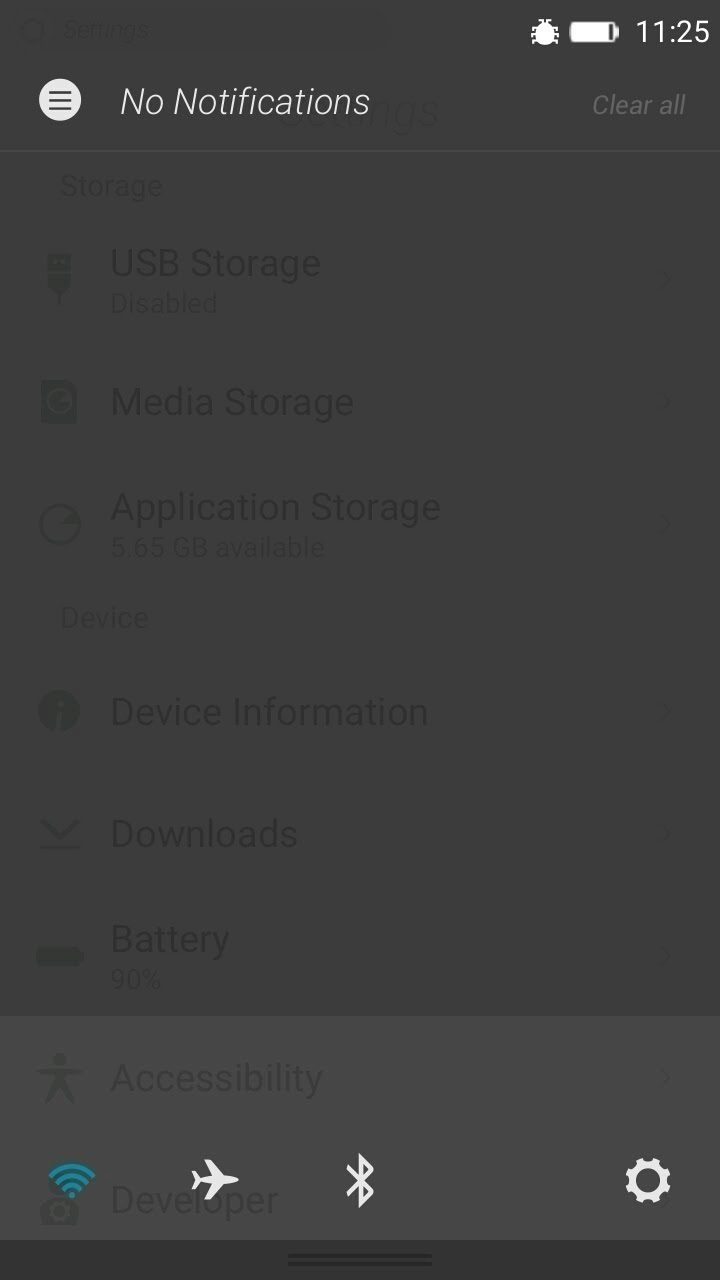
Task: Tap the round menu icon beside No Notifications
Action: [x=60, y=100]
